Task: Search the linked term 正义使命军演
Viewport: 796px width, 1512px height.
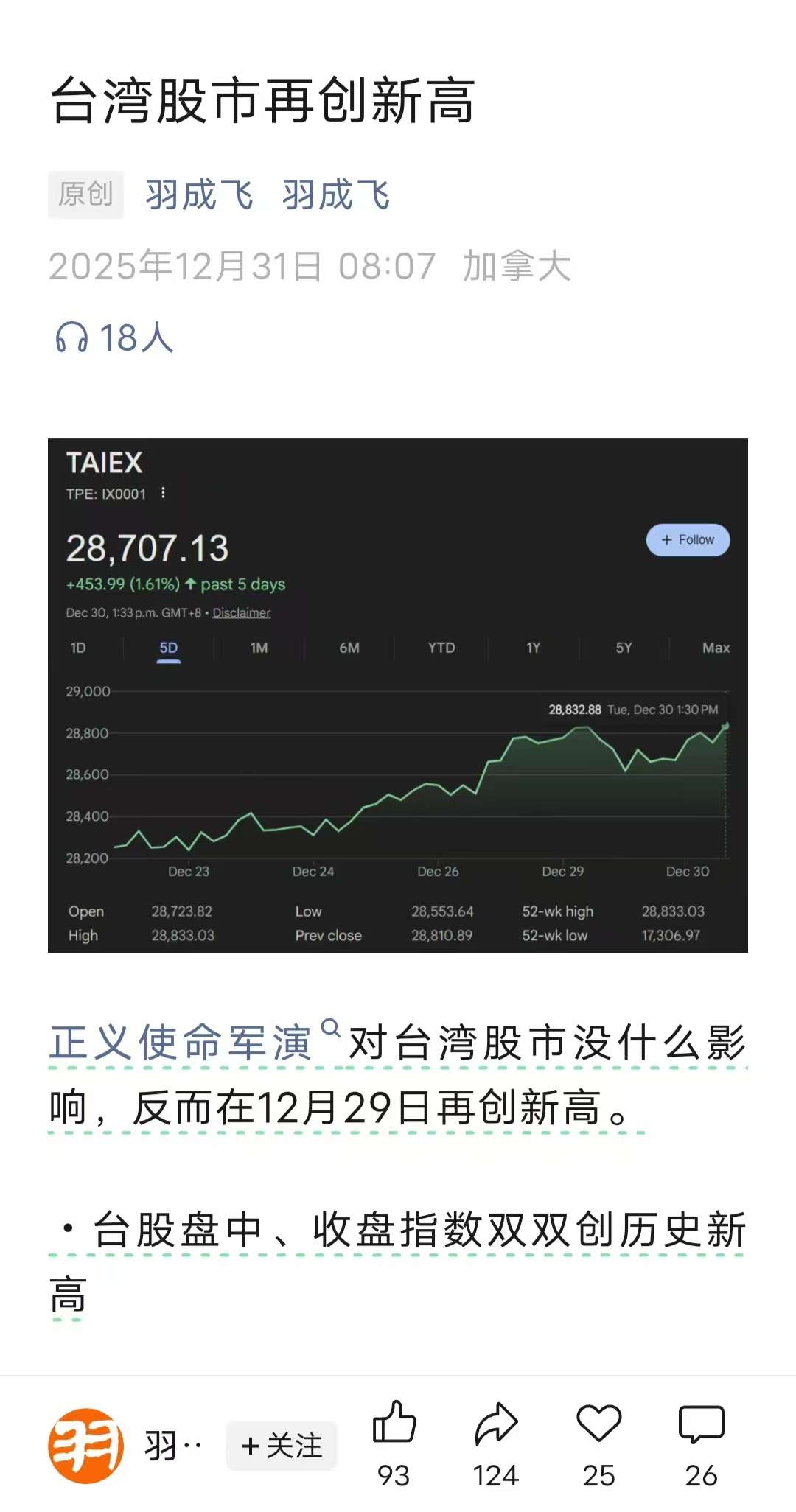Action: (x=181, y=1043)
